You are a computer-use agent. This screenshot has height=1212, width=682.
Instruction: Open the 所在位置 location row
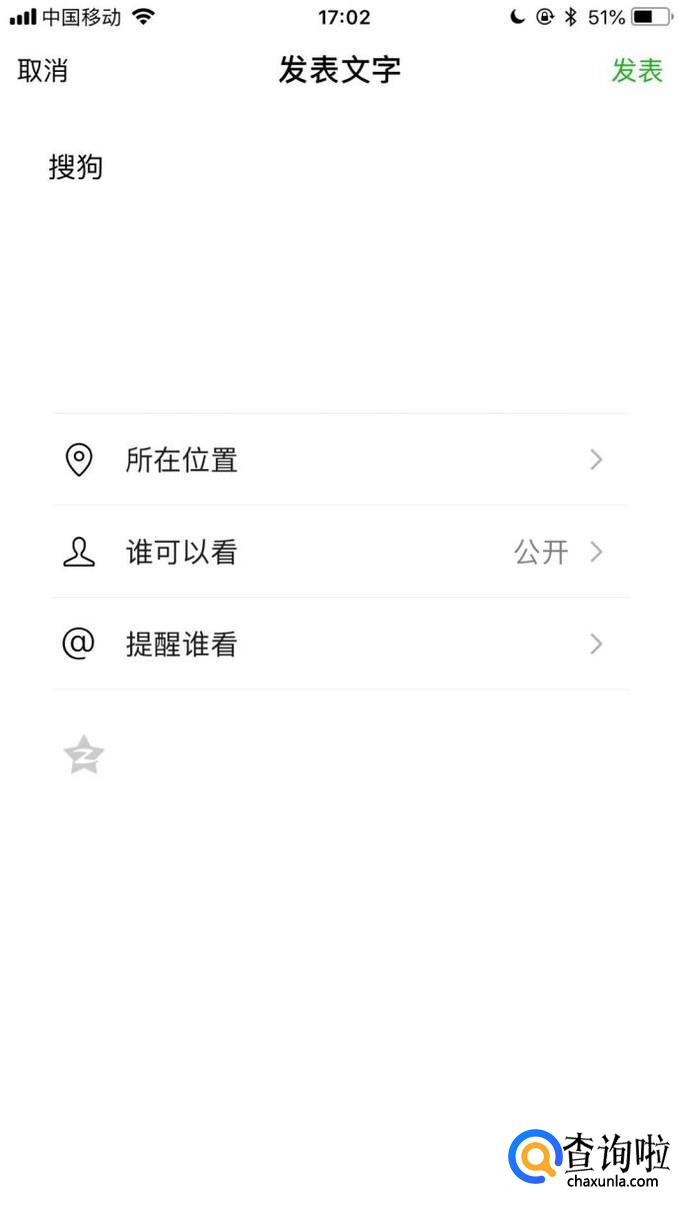coord(340,460)
